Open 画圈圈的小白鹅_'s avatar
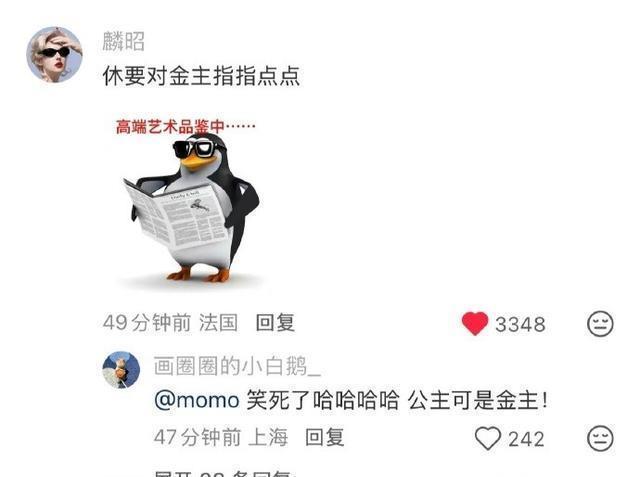This screenshot has width=640, height=477. coord(121,369)
